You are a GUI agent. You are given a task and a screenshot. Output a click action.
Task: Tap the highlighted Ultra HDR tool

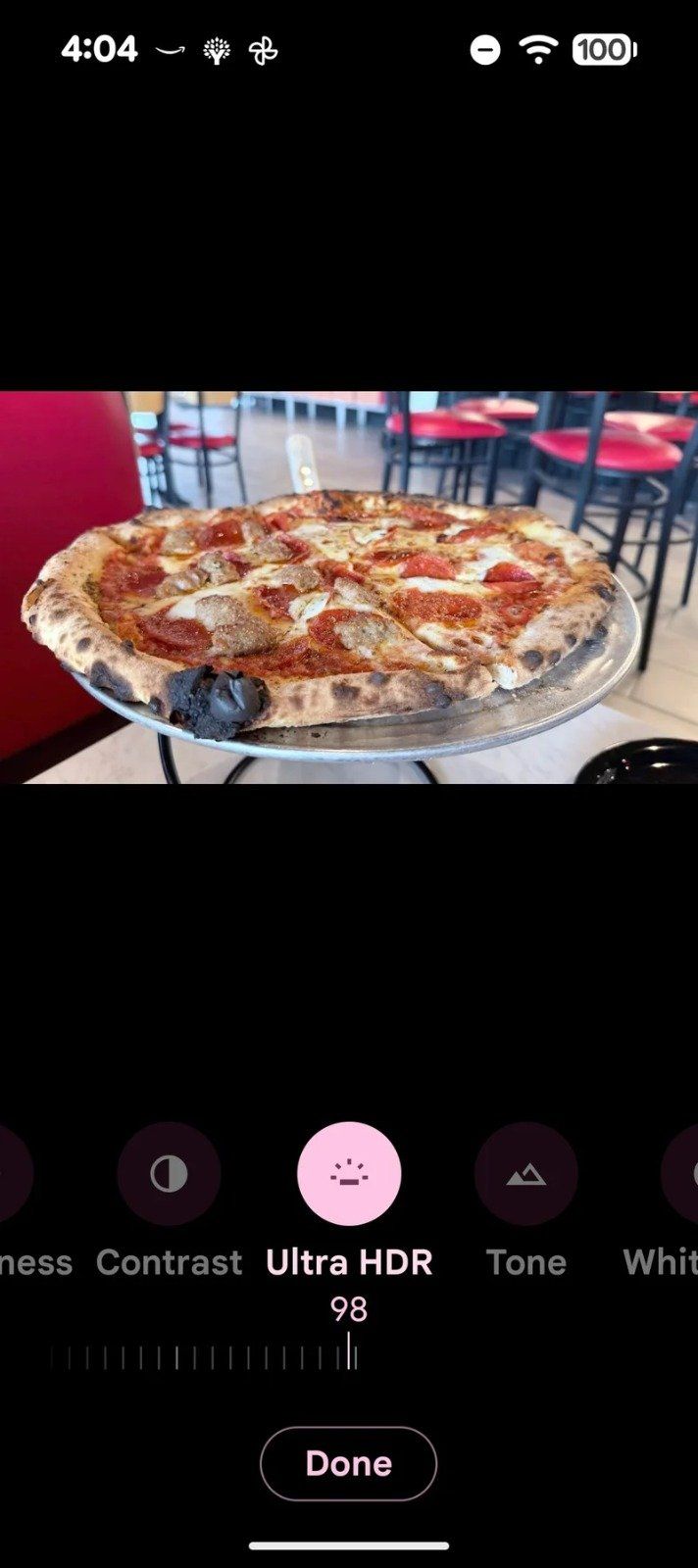coord(349,1174)
